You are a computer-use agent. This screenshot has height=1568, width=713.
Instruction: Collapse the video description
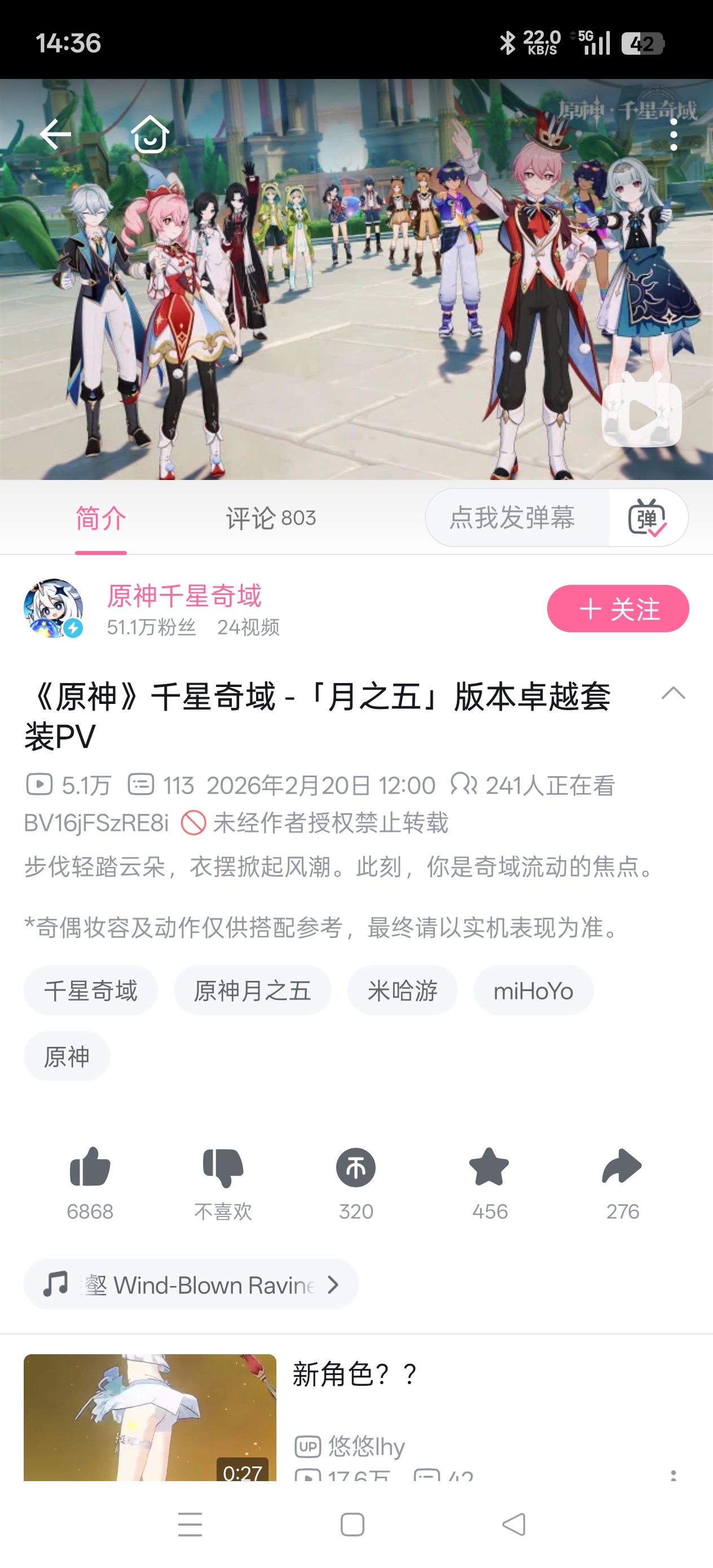pos(673,693)
